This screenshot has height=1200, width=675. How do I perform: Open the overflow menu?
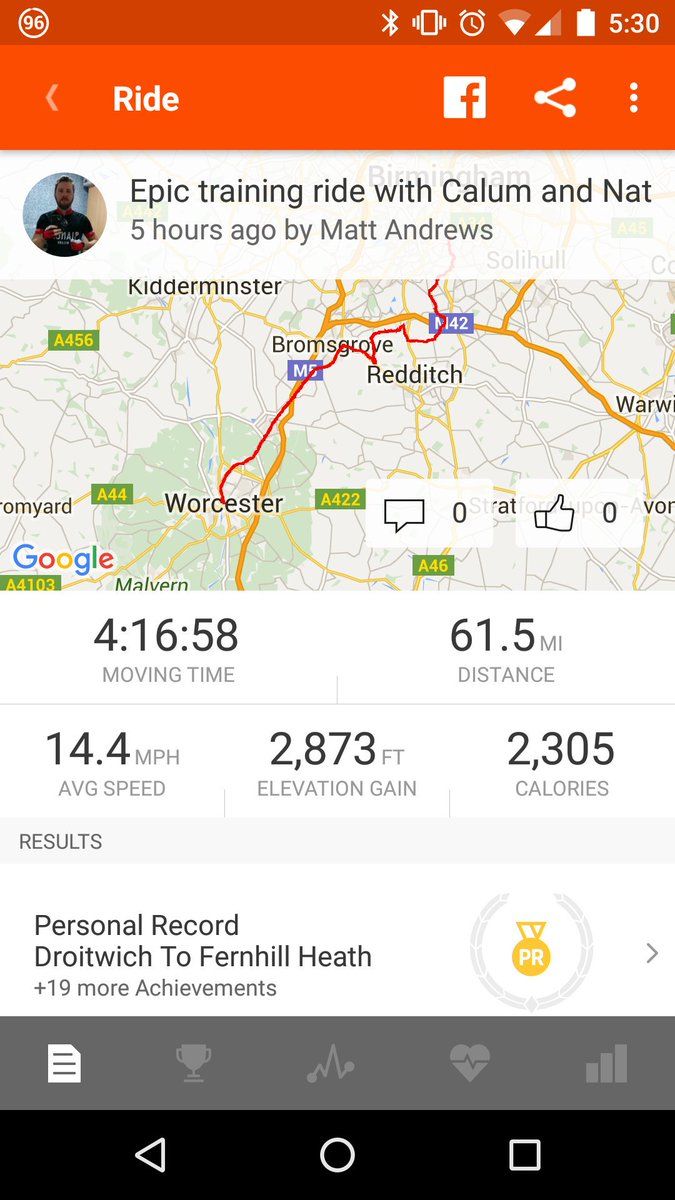point(633,98)
